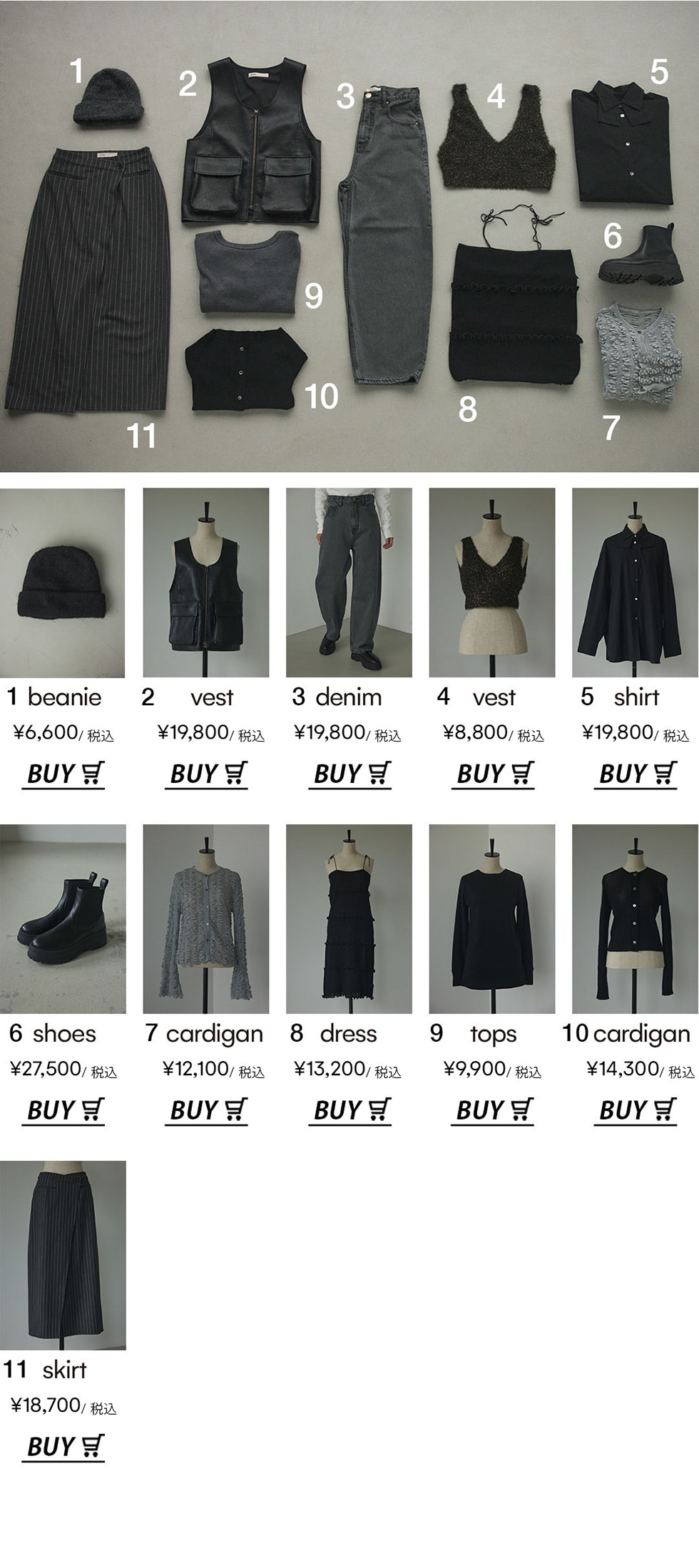View the gray cardigan product image
699x1568 pixels.
click(206, 919)
